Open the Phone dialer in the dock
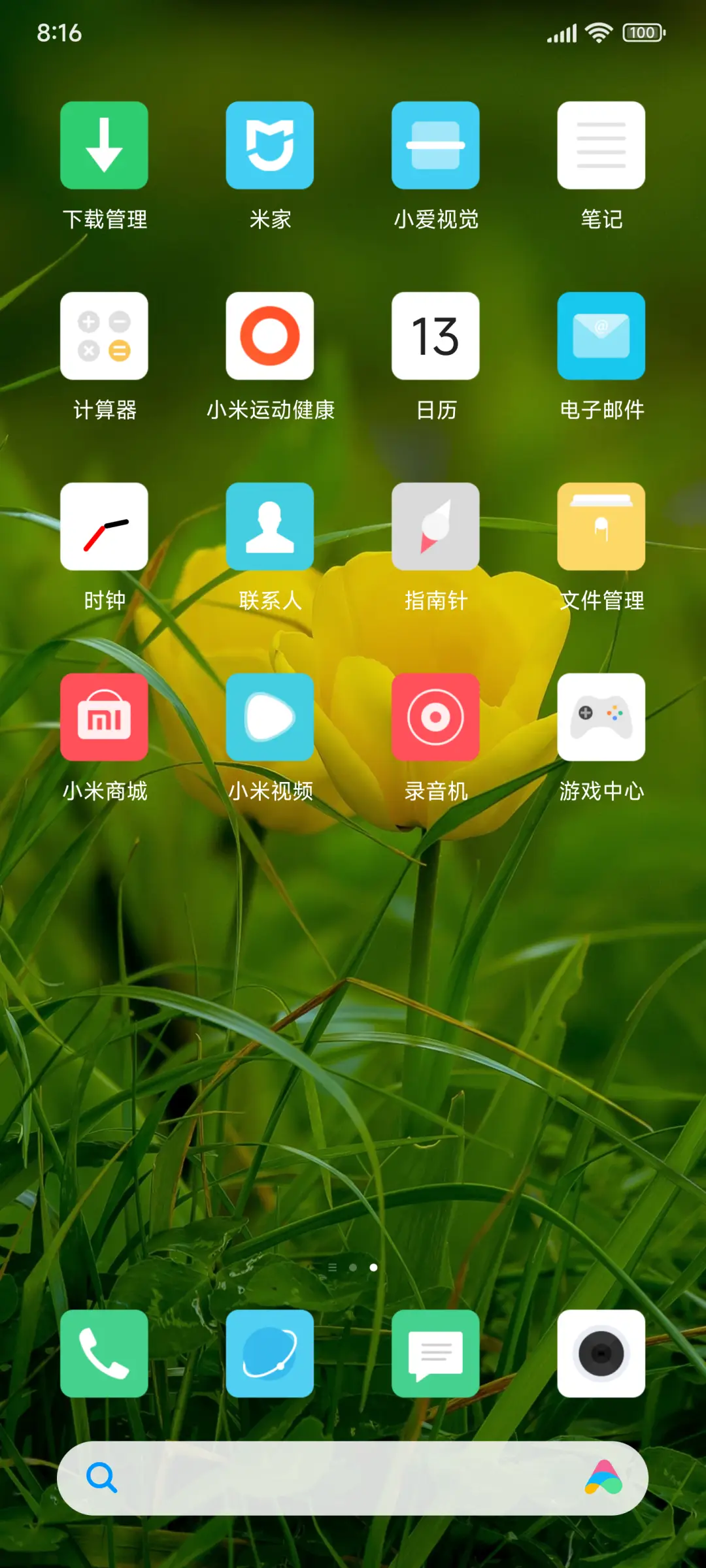This screenshot has height=1568, width=706. [x=104, y=1352]
